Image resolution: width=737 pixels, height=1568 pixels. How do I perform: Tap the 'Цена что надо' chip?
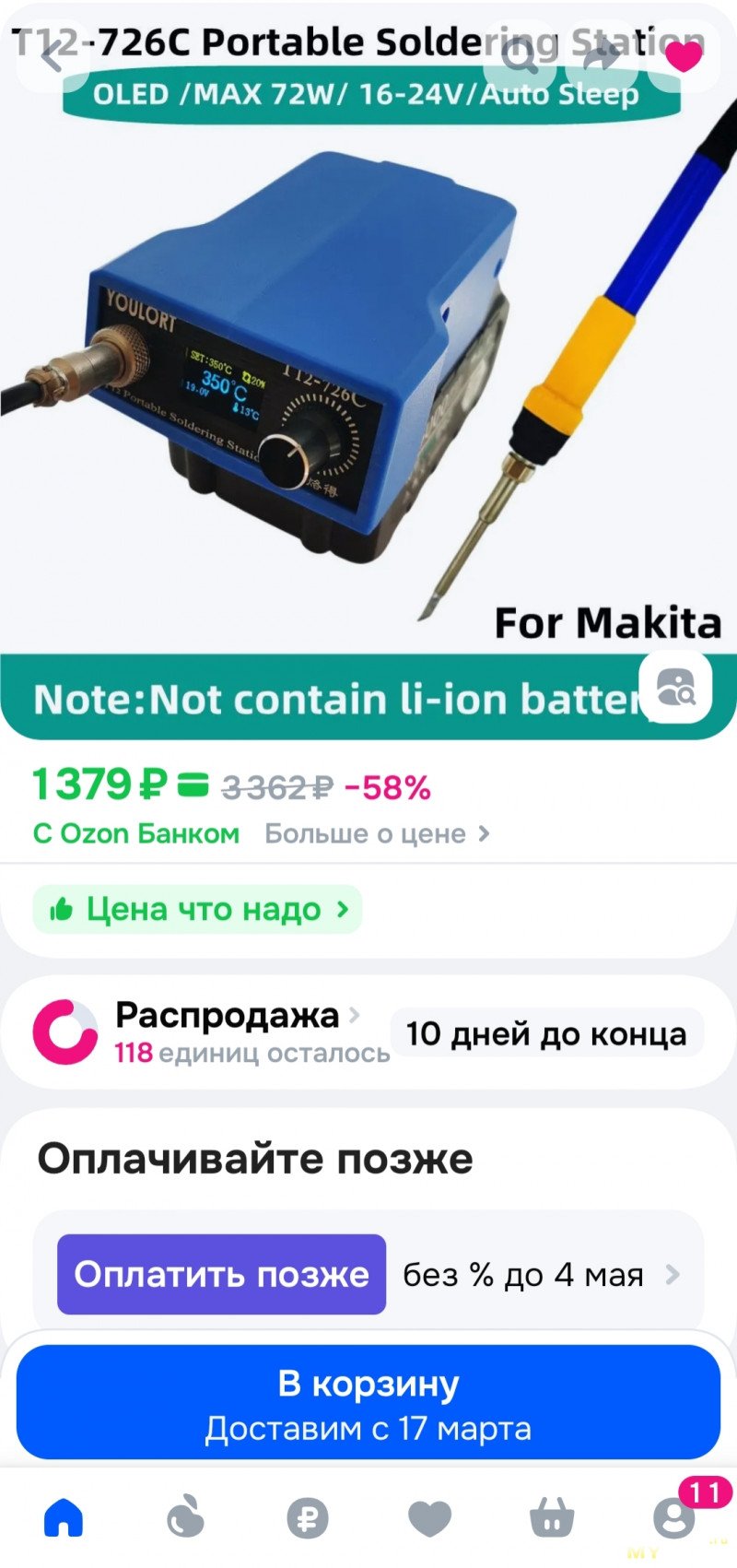[x=197, y=910]
